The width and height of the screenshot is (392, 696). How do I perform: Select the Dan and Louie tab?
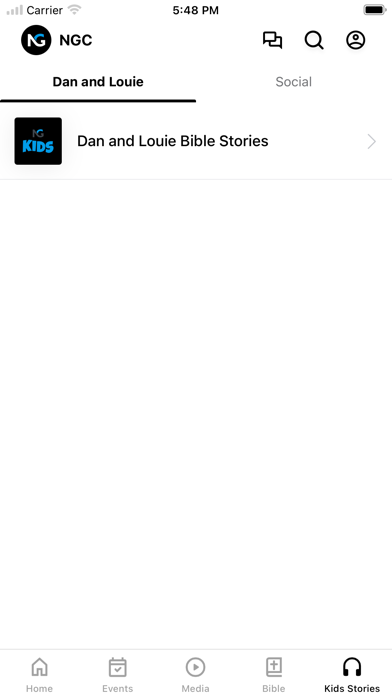coord(98,82)
